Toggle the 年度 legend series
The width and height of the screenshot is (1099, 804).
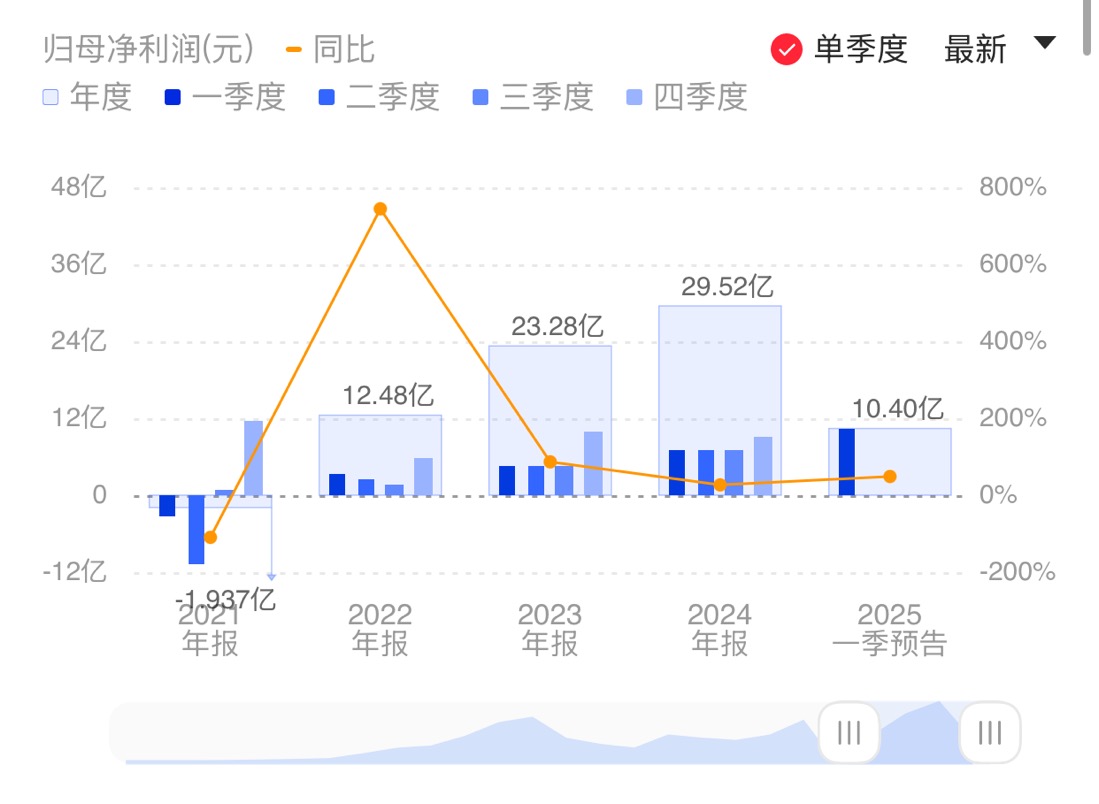[87, 97]
